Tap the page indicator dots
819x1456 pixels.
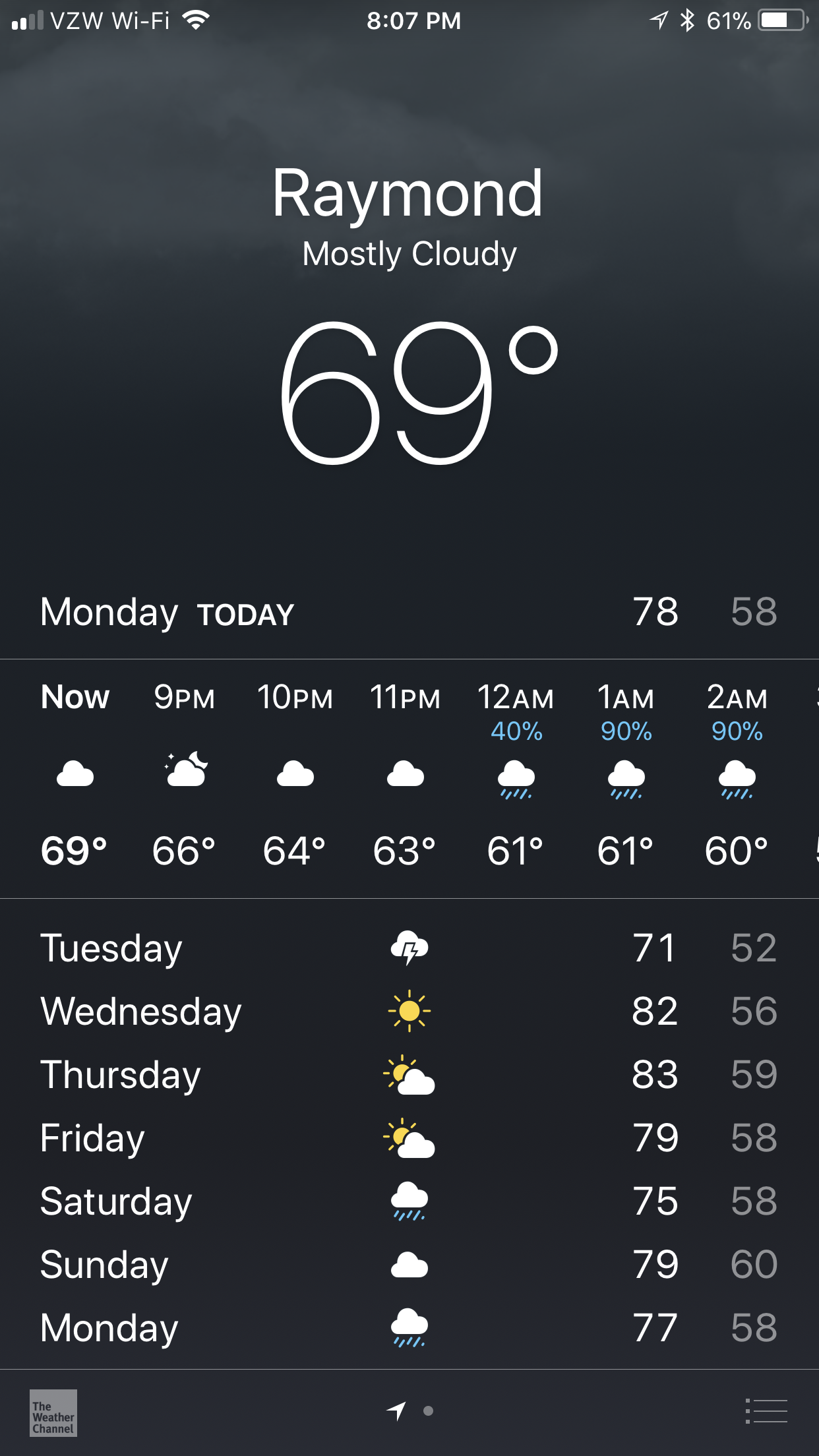click(410, 1411)
